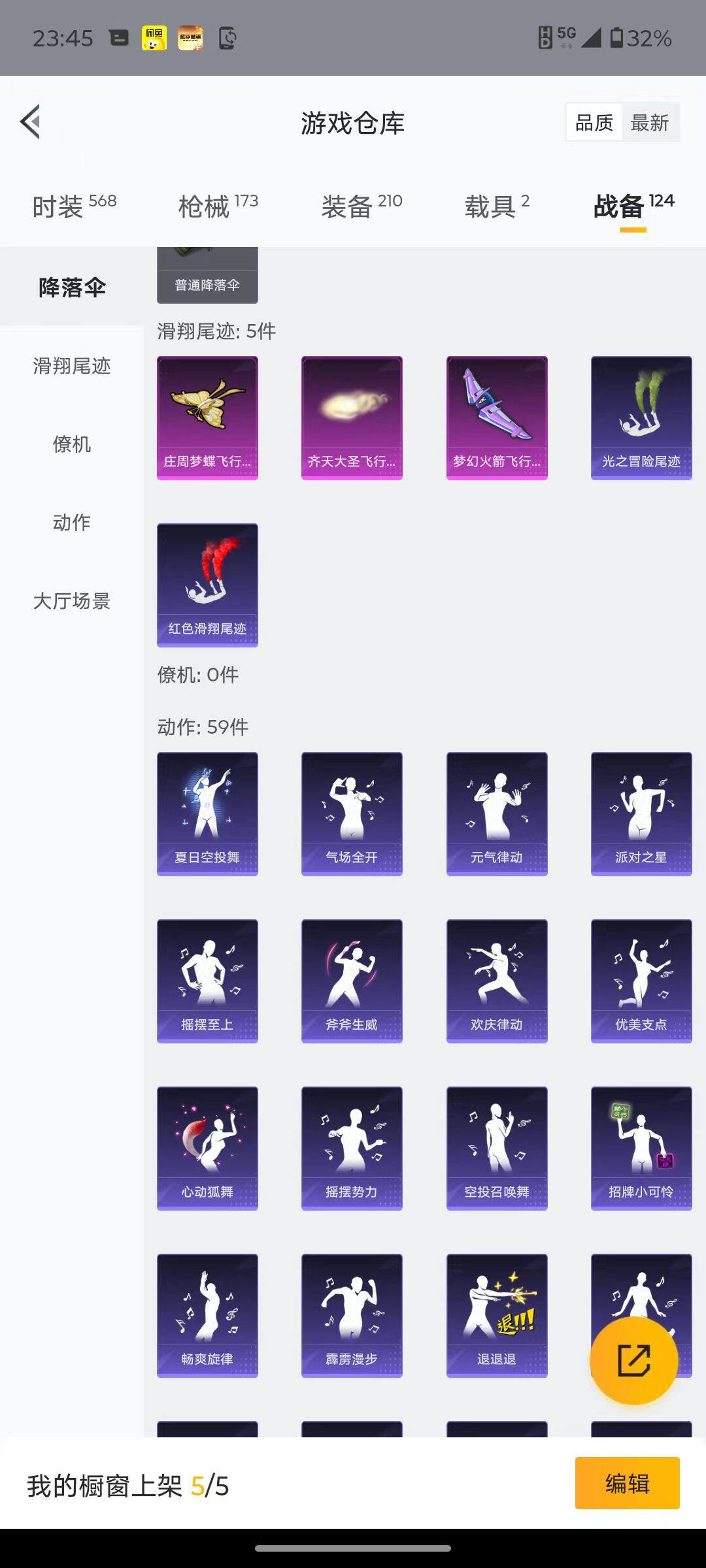Image resolution: width=706 pixels, height=1568 pixels.
Task: Tap the back arrow at top left
Action: point(29,122)
